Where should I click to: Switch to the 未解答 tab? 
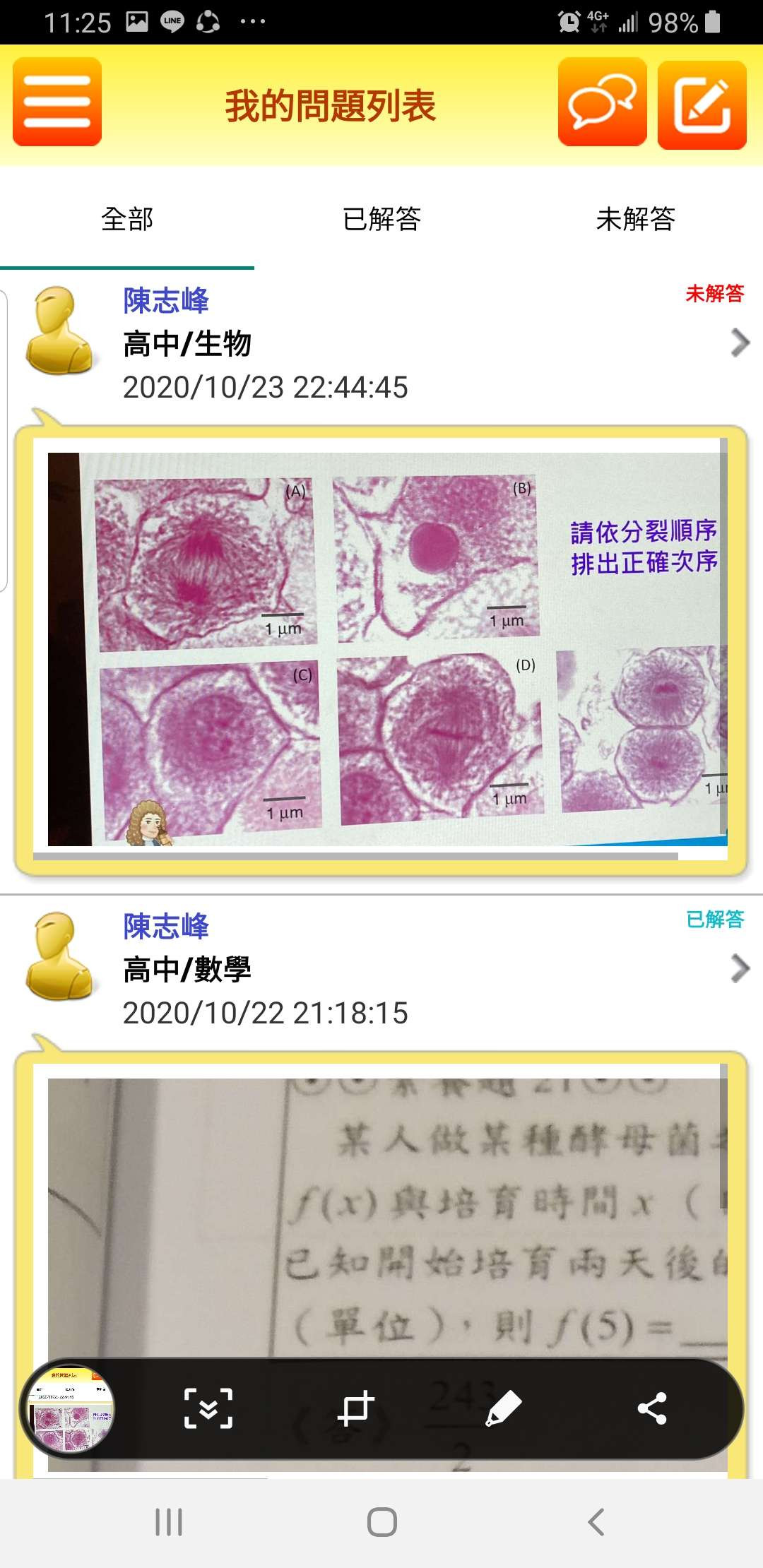click(635, 219)
